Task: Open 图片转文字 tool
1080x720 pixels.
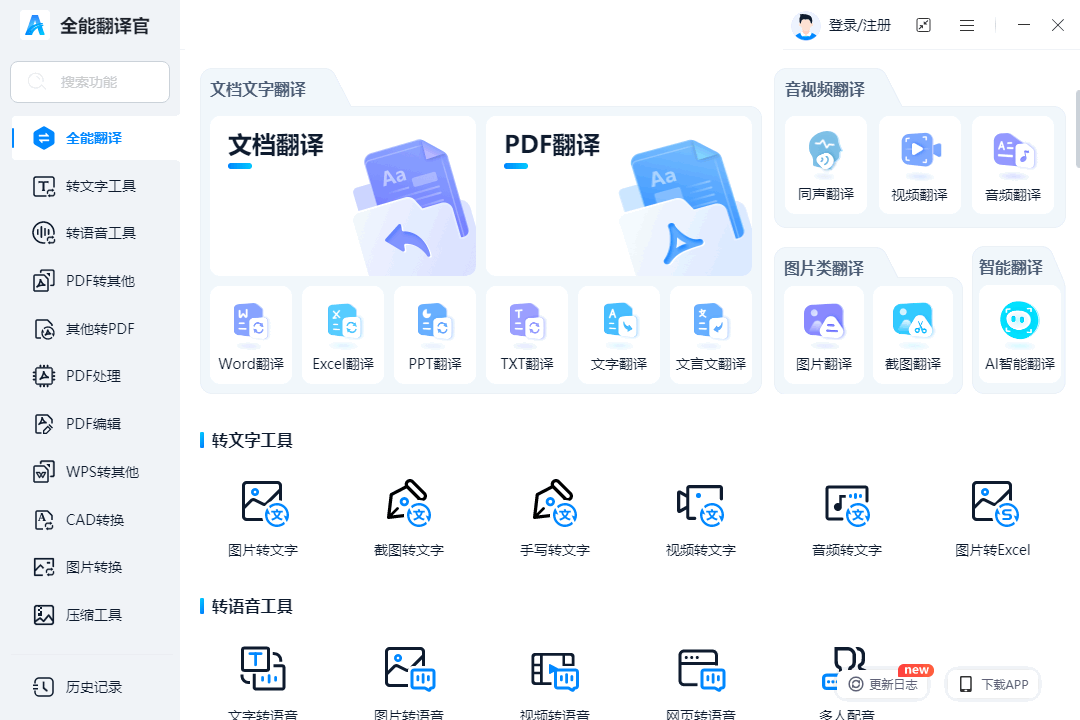Action: [263, 518]
